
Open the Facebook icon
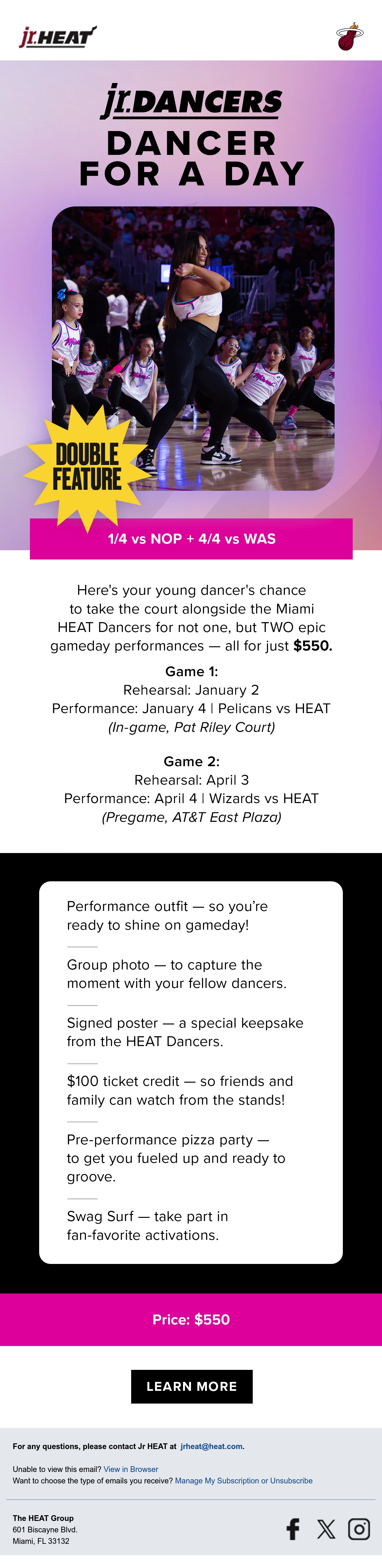click(294, 1529)
